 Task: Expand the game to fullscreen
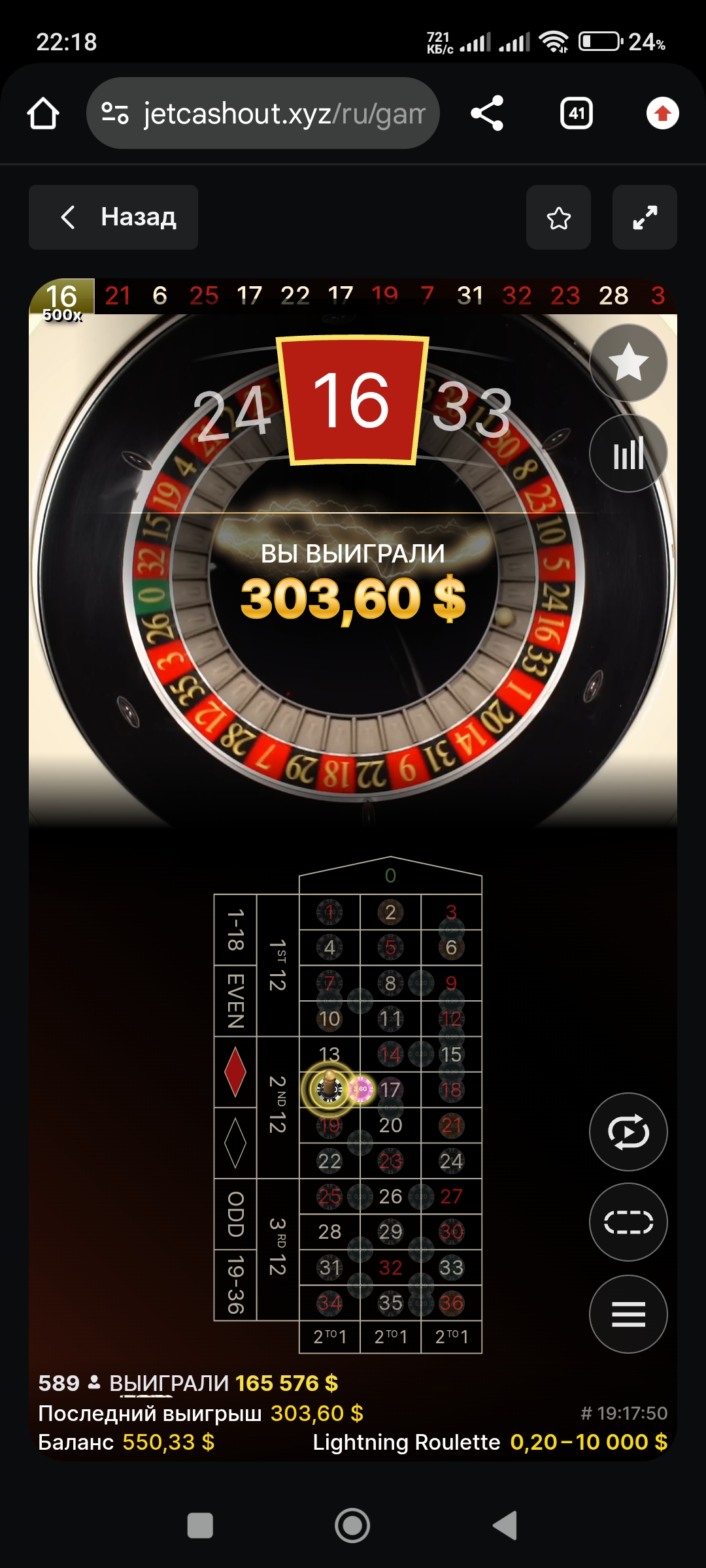645,218
